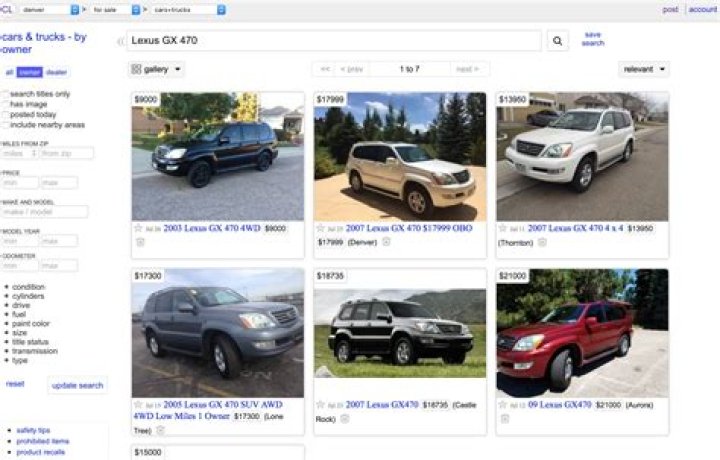Tap the reset filters link
Viewport: 720px width, 460px height.
click(15, 384)
